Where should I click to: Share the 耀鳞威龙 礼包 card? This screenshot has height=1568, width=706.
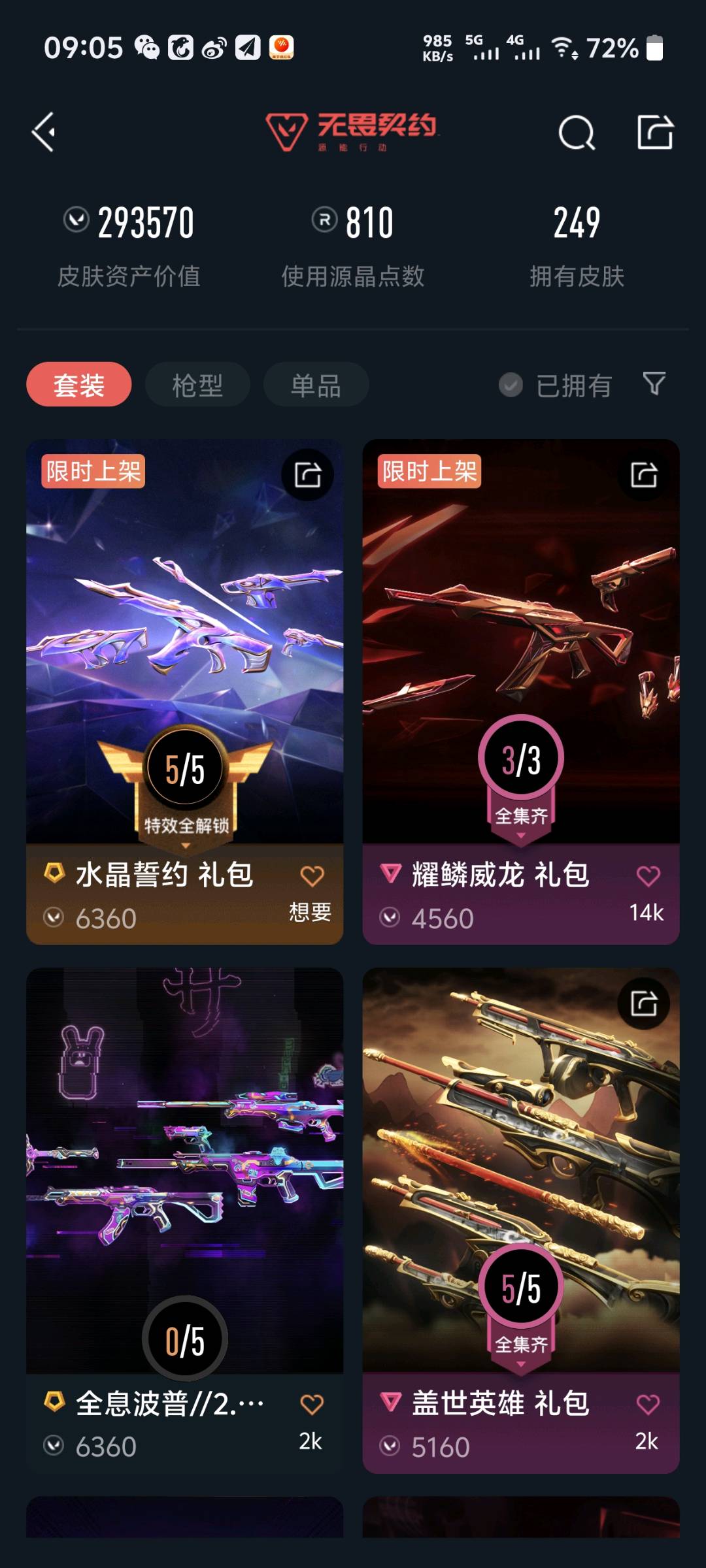pyautogui.click(x=644, y=475)
